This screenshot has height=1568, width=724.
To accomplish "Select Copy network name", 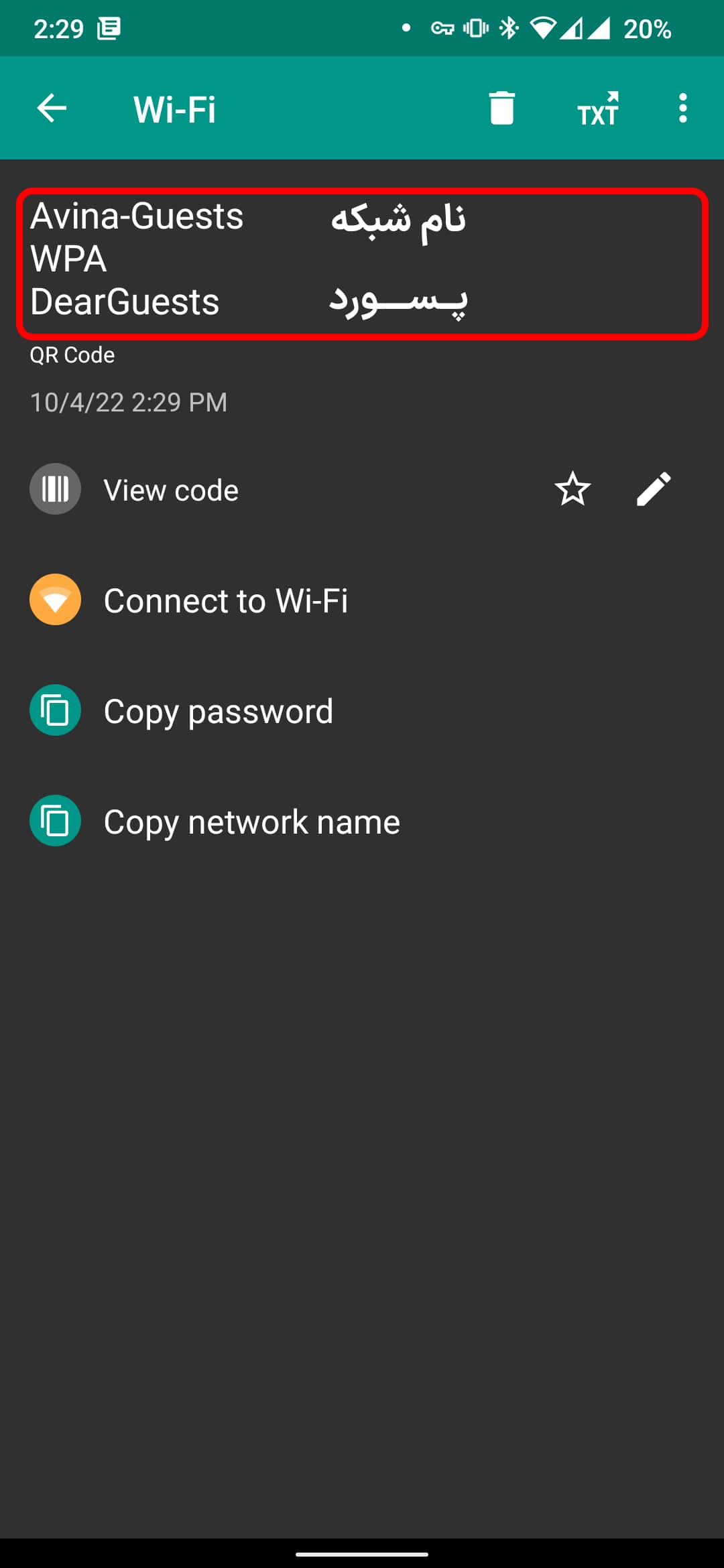I will click(362, 821).
